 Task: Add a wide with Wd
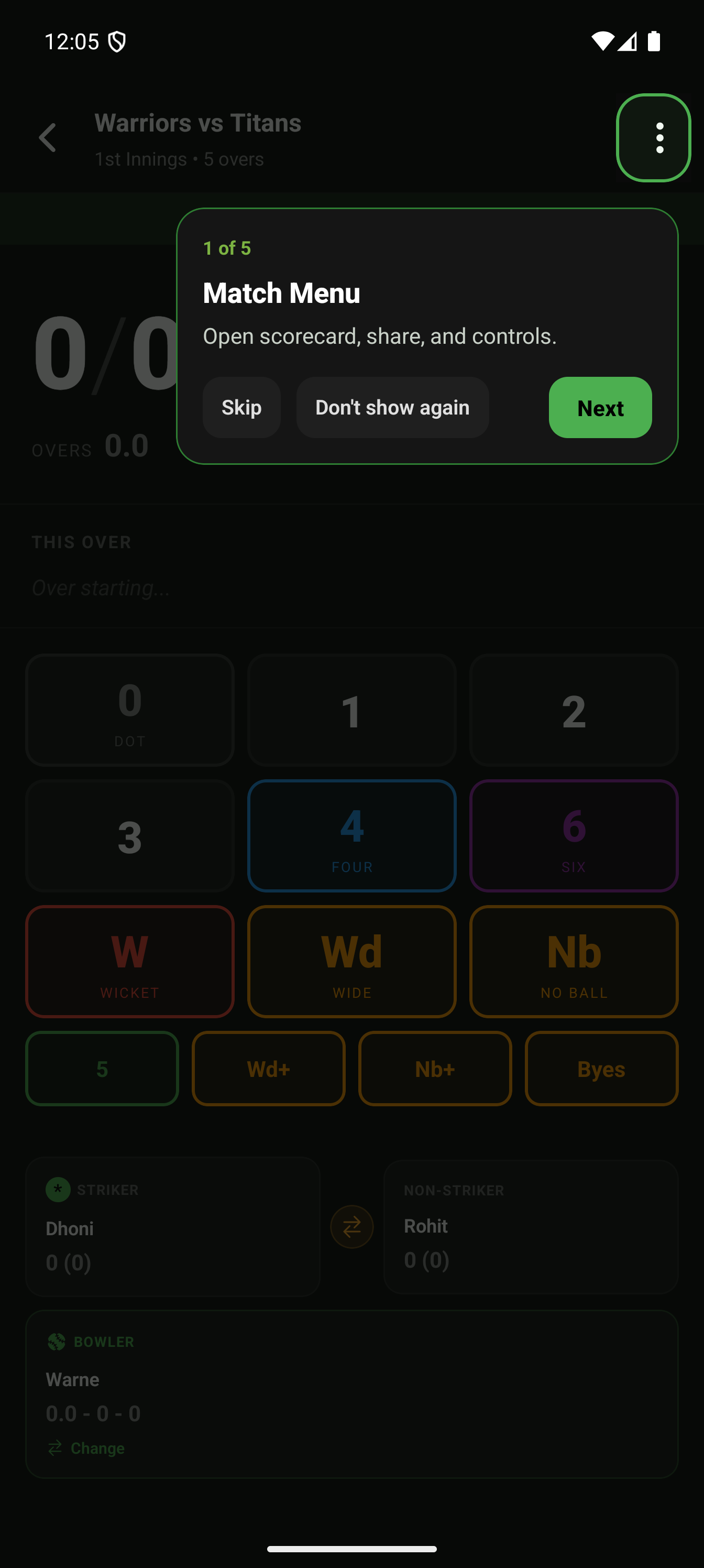tap(351, 961)
